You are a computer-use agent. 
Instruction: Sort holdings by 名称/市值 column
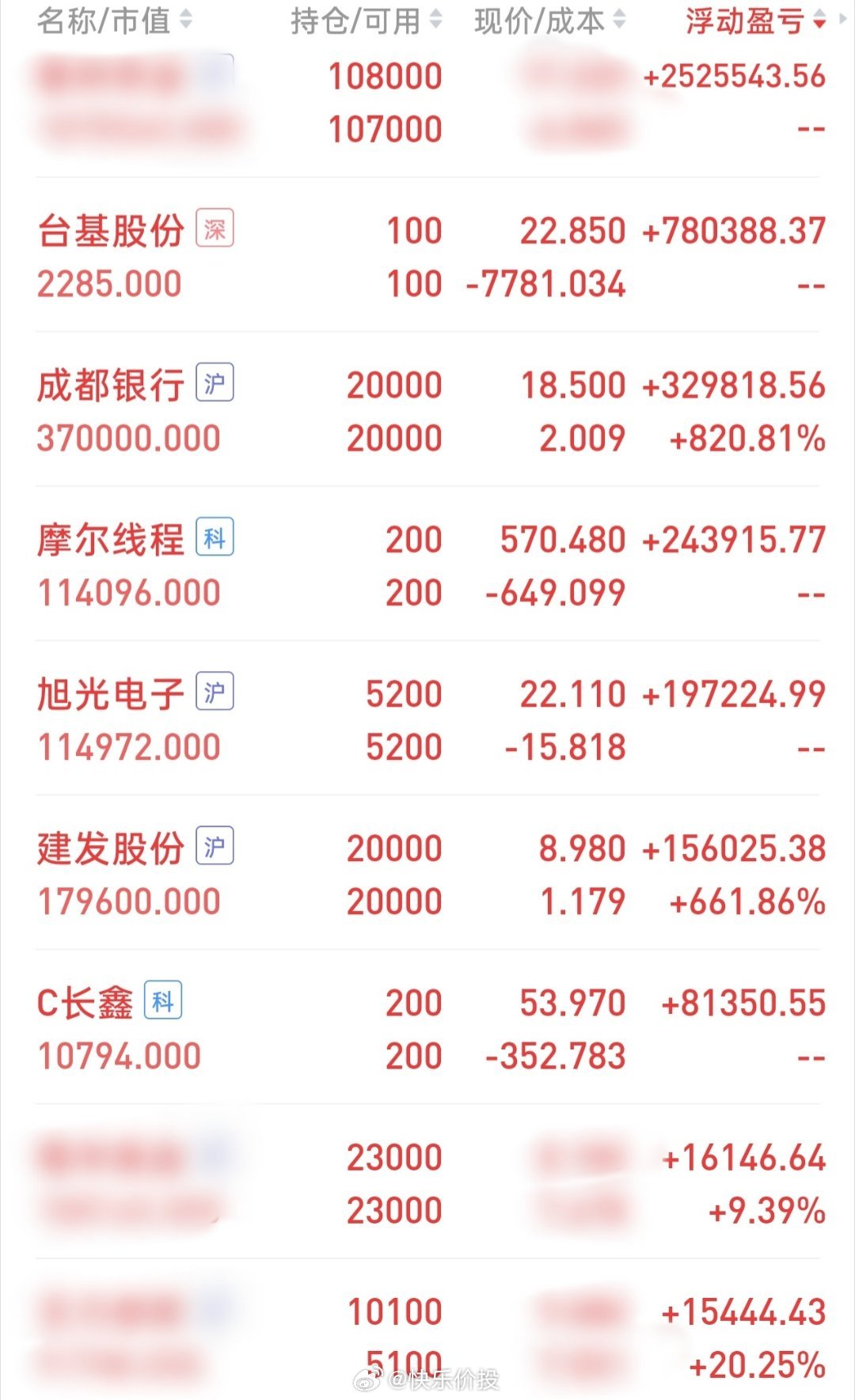point(114,21)
